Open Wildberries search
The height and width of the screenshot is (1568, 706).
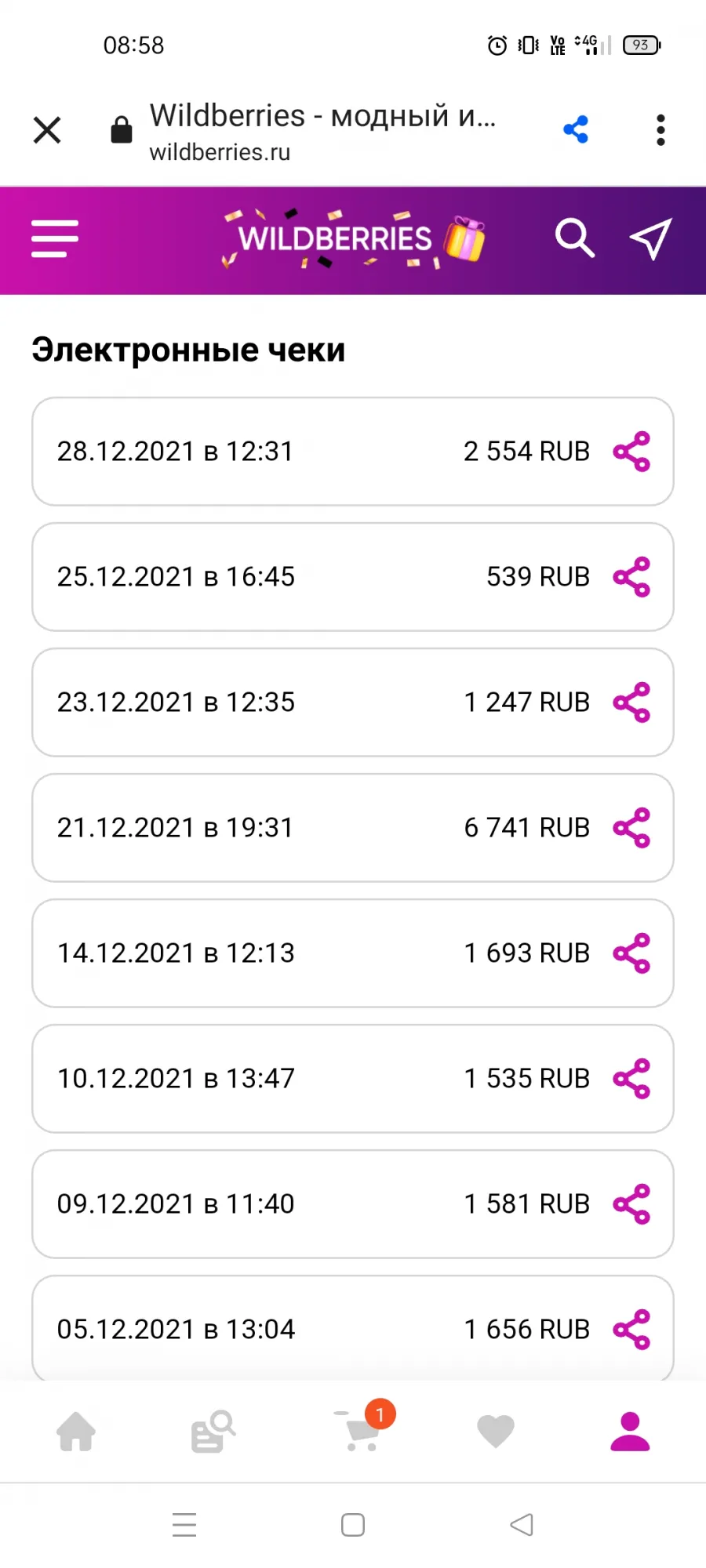(575, 238)
